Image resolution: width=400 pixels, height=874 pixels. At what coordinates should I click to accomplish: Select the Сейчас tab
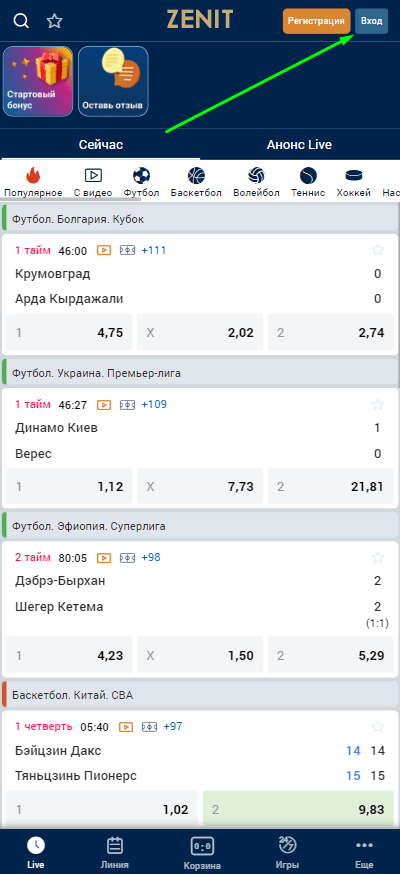[x=101, y=145]
